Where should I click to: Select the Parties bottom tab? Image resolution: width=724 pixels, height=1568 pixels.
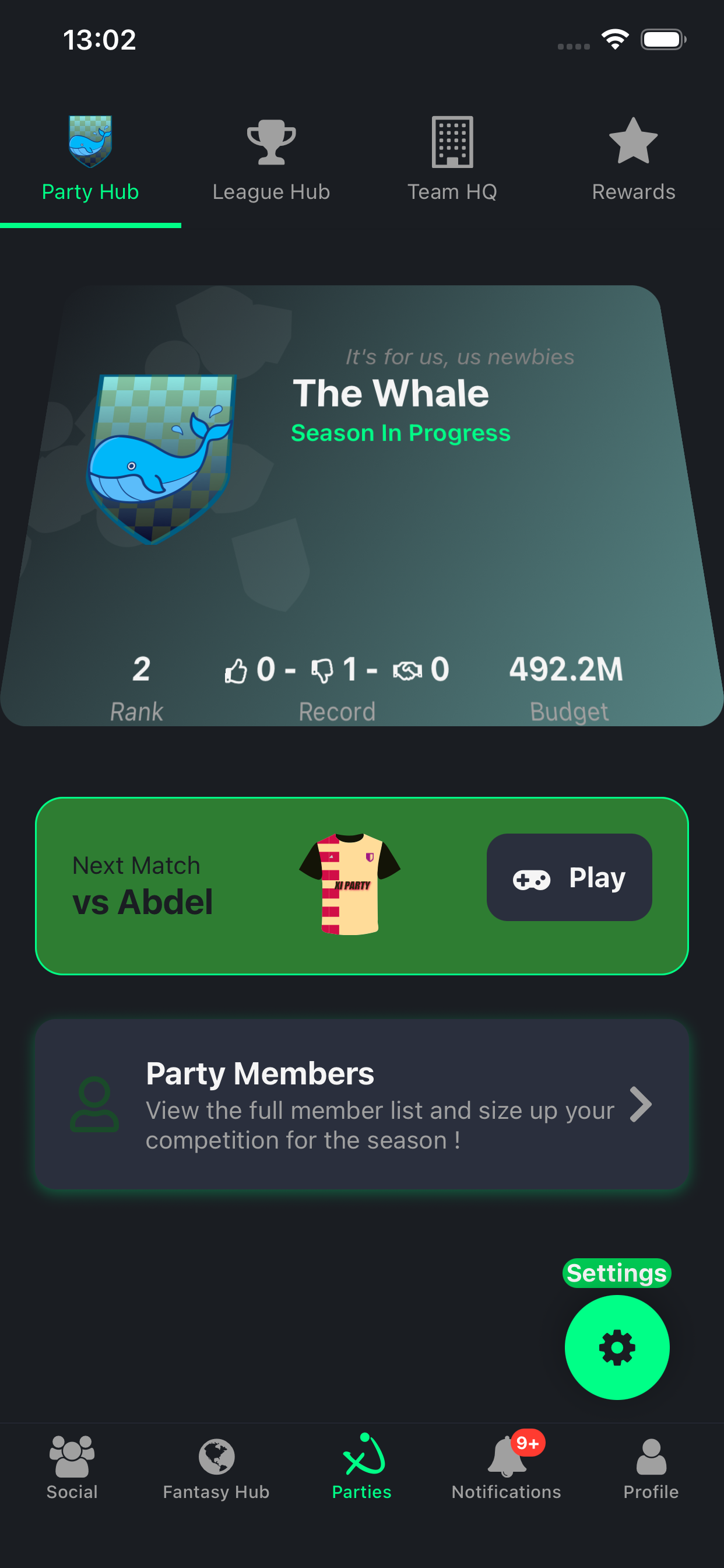click(x=361, y=1467)
